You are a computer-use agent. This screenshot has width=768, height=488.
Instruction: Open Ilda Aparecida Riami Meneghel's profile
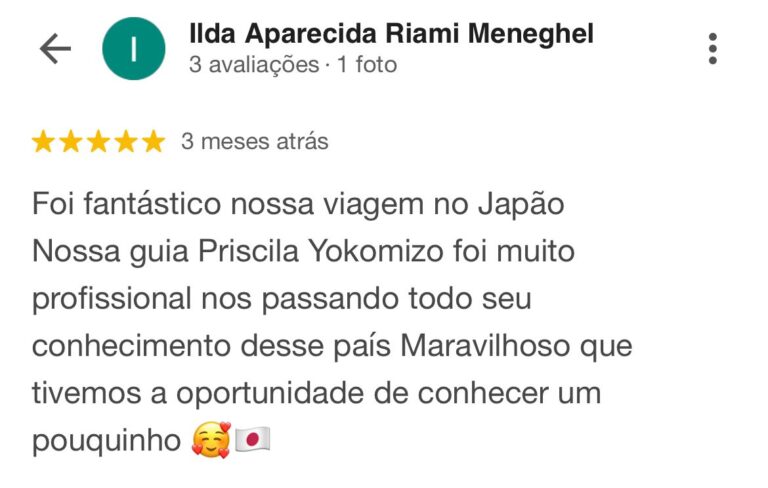tap(390, 35)
